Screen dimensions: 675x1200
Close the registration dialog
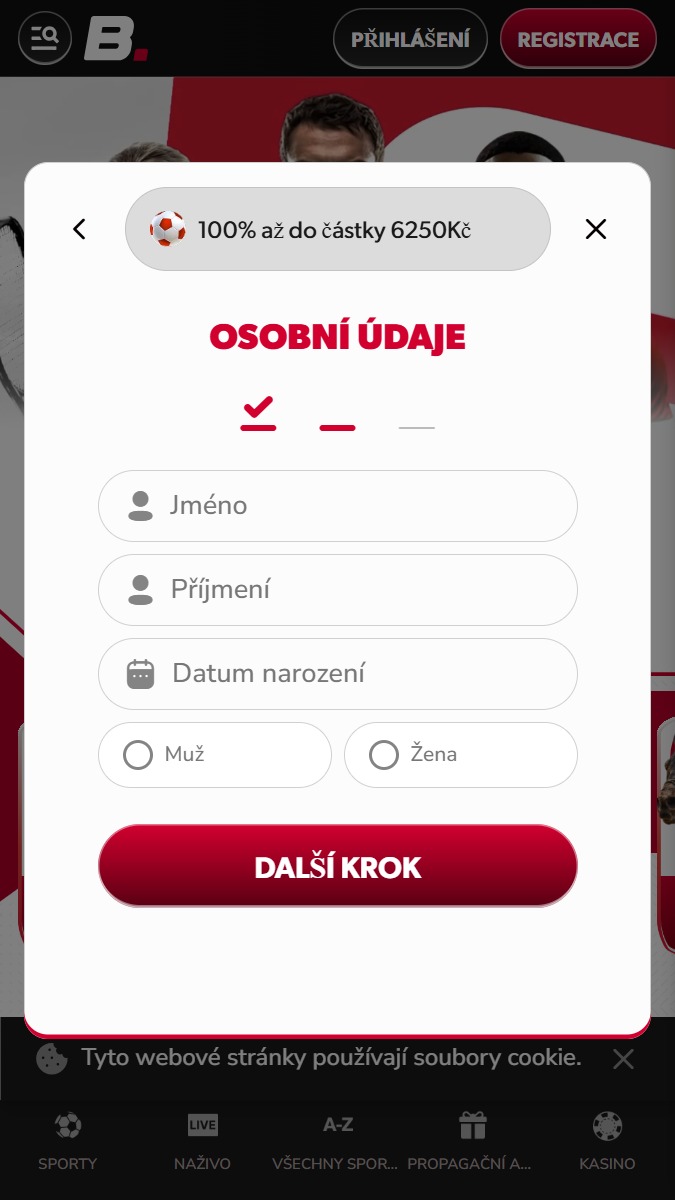[596, 229]
